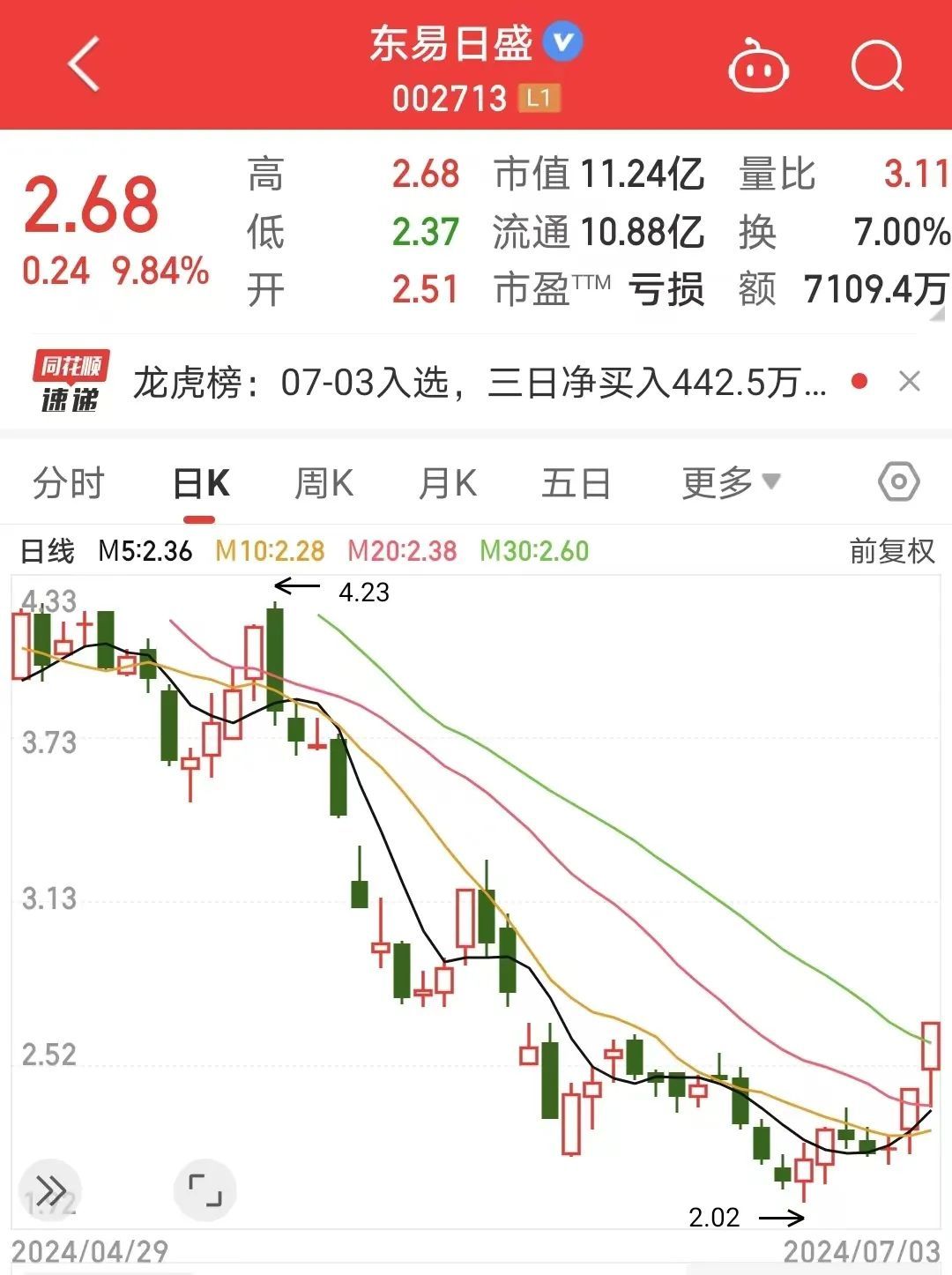The height and width of the screenshot is (1275, 952).
Task: Change the 前复权 price adjustment option
Action: [x=891, y=551]
